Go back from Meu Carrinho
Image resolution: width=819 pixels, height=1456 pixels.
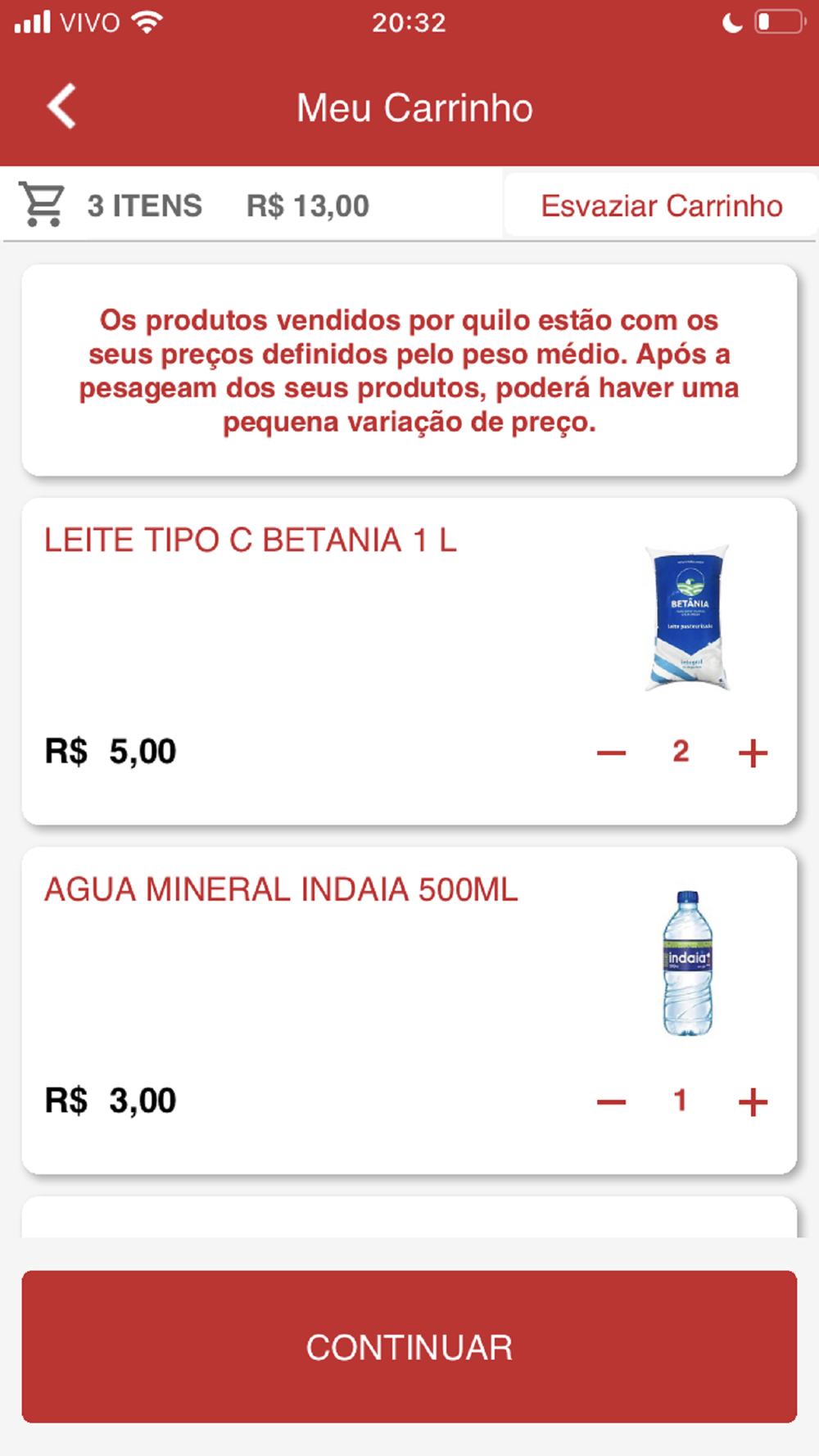tap(62, 106)
